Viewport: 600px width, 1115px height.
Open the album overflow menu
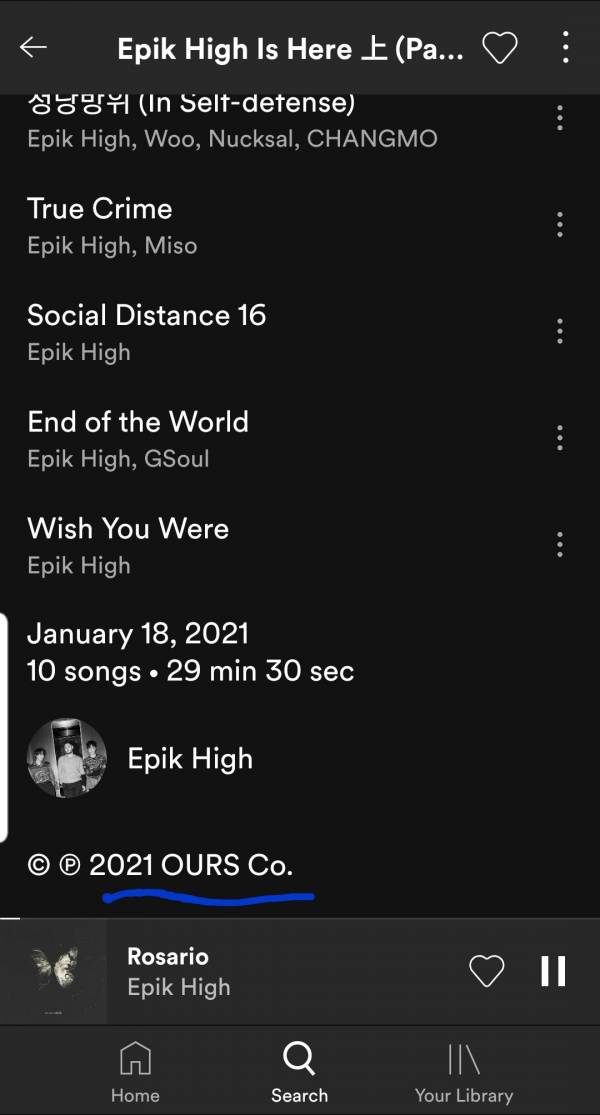[x=565, y=48]
